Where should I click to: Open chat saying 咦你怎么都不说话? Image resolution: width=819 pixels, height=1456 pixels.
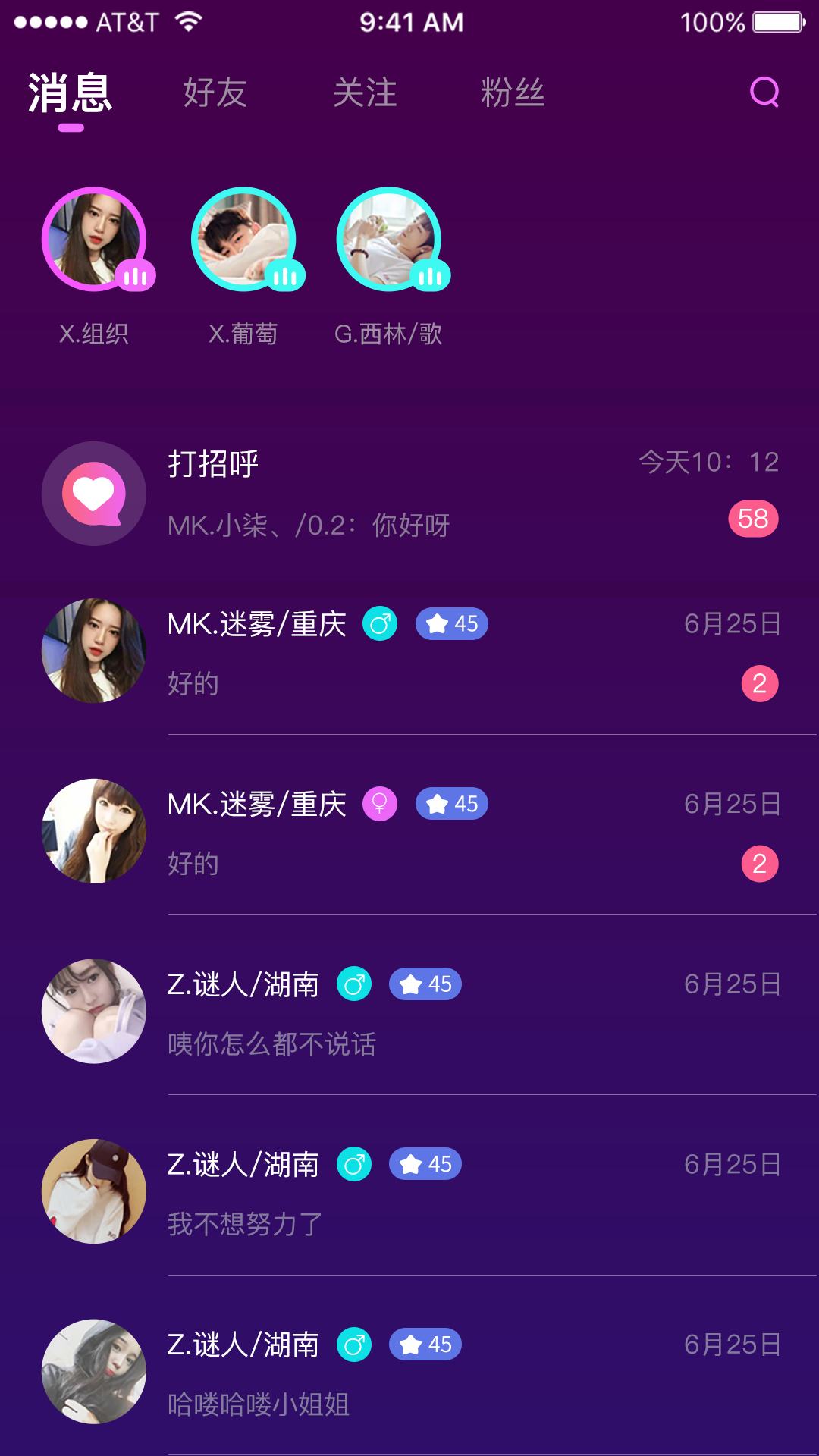coord(409,1012)
